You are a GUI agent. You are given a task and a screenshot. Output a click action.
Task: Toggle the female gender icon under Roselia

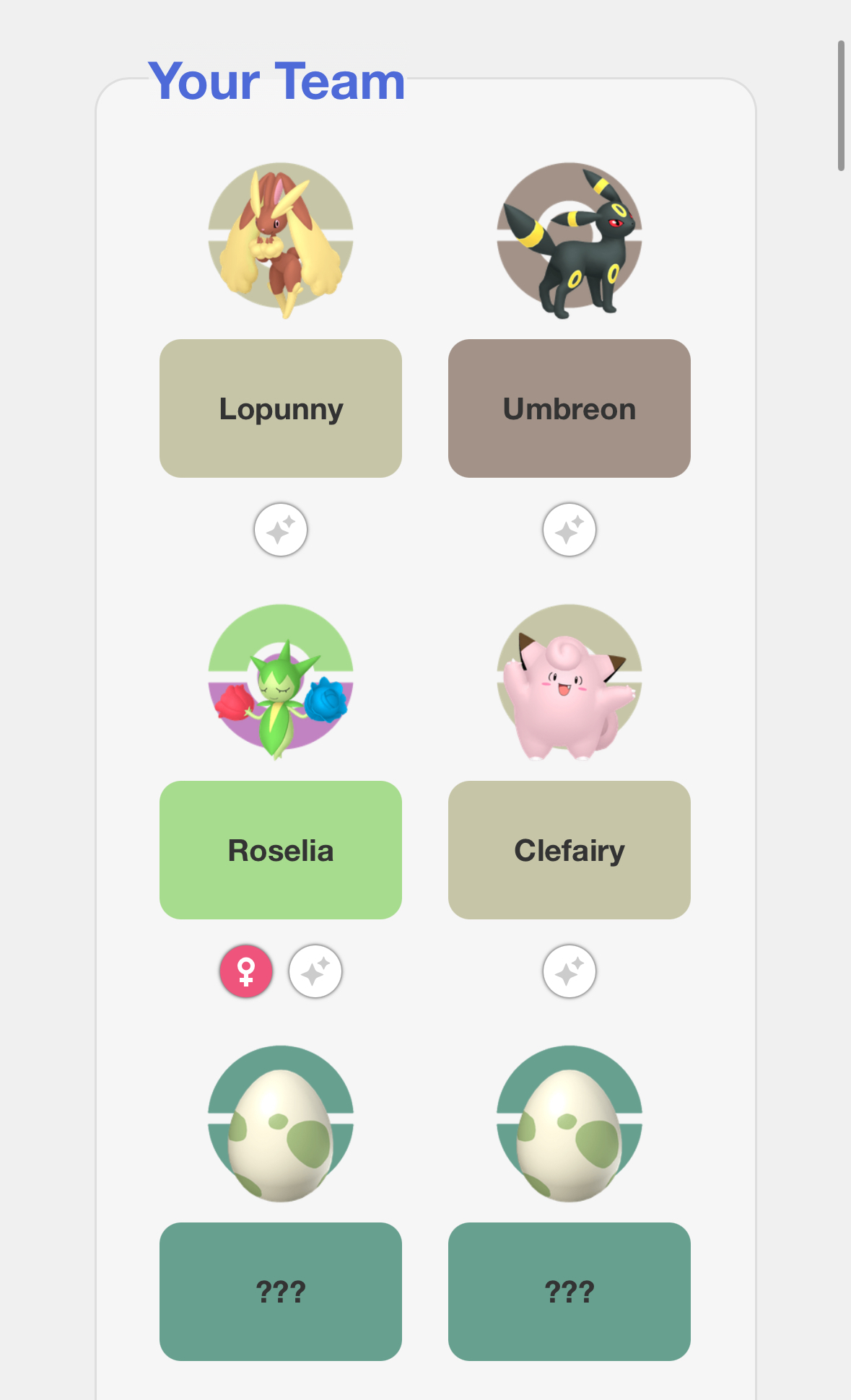point(246,971)
